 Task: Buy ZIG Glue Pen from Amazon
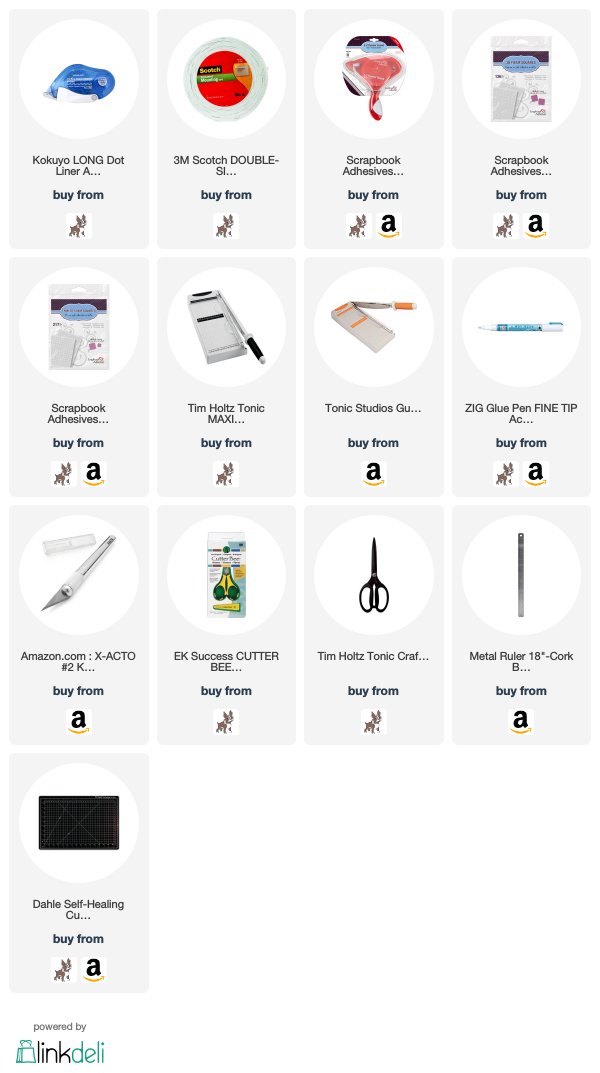[x=536, y=474]
